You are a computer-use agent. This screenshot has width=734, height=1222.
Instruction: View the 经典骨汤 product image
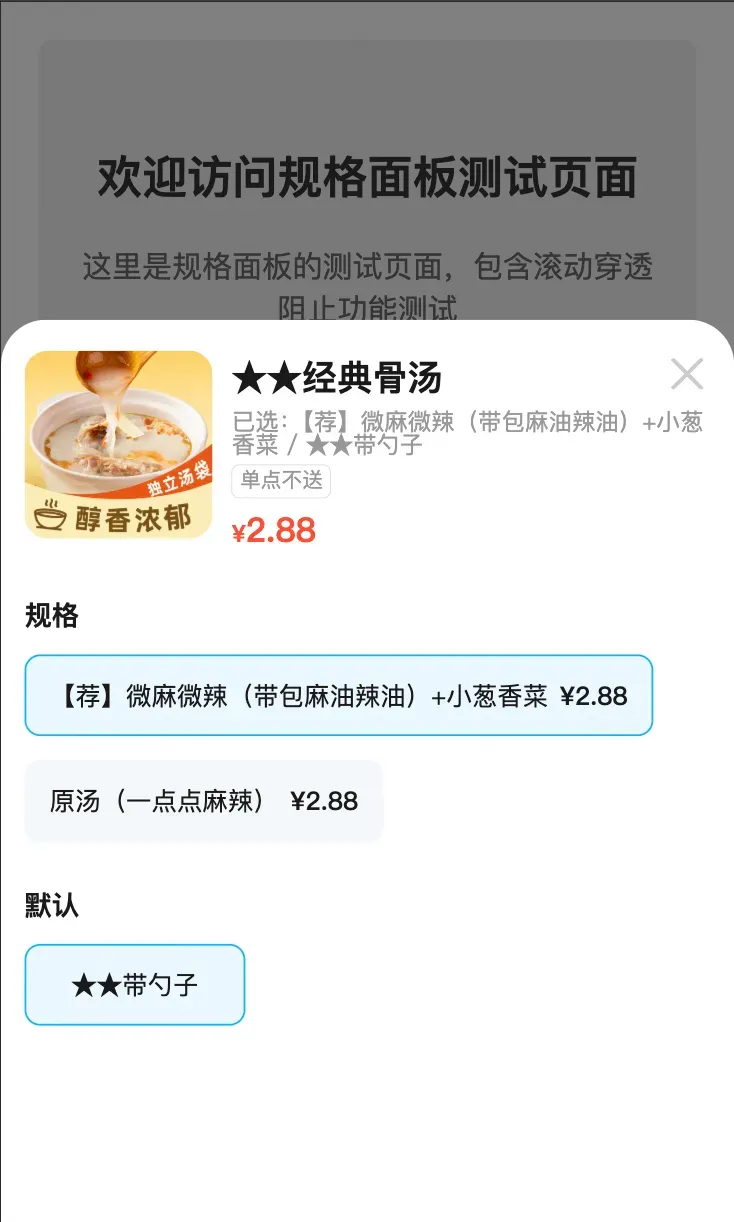119,445
